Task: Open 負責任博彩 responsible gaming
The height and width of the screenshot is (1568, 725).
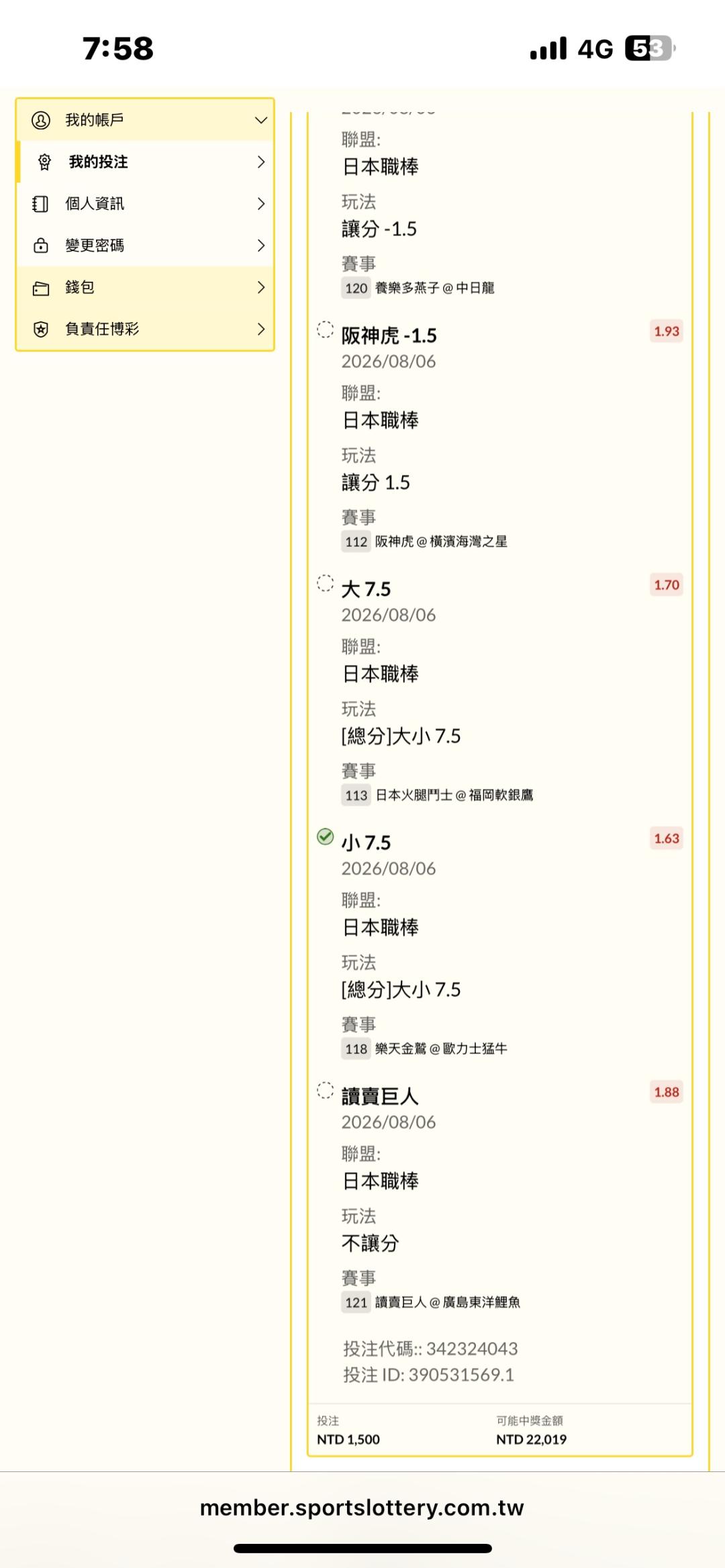Action: click(x=145, y=329)
